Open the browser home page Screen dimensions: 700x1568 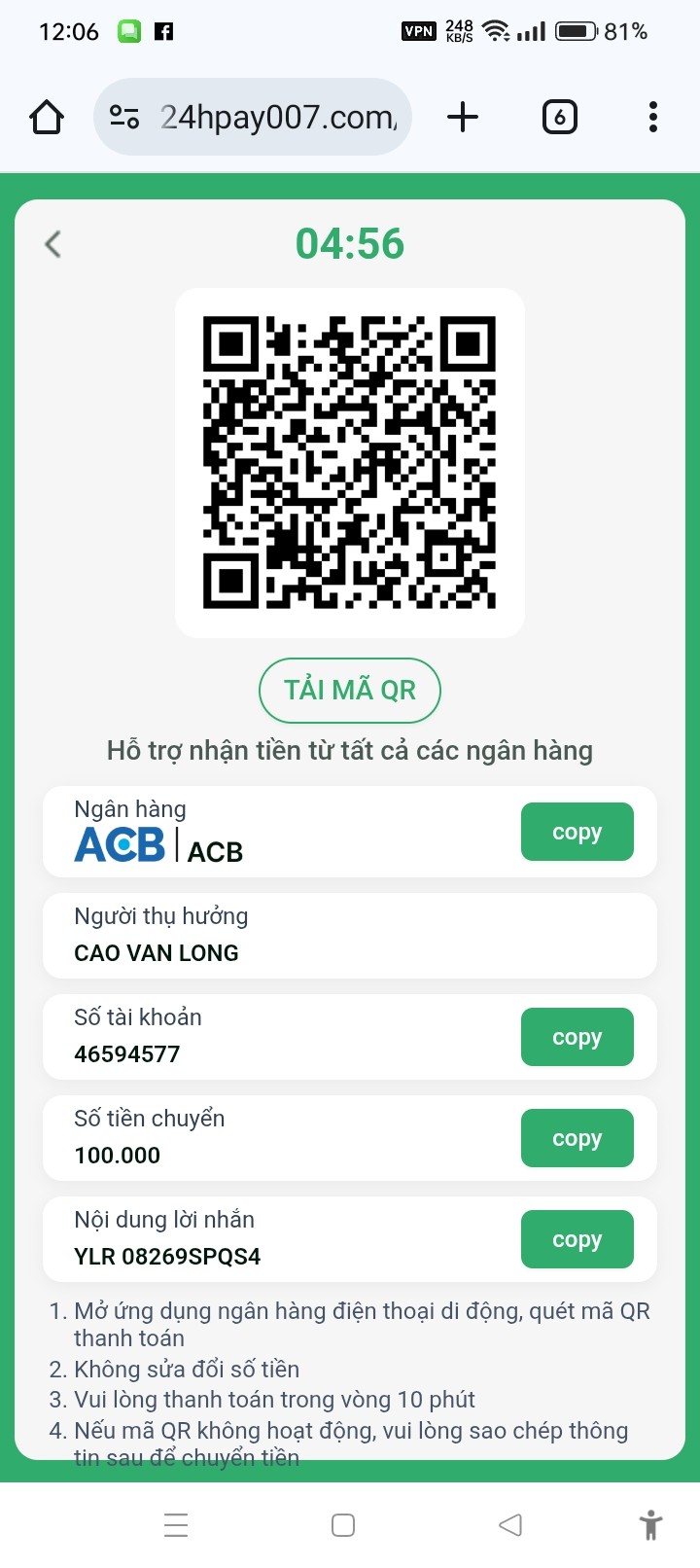[47, 117]
